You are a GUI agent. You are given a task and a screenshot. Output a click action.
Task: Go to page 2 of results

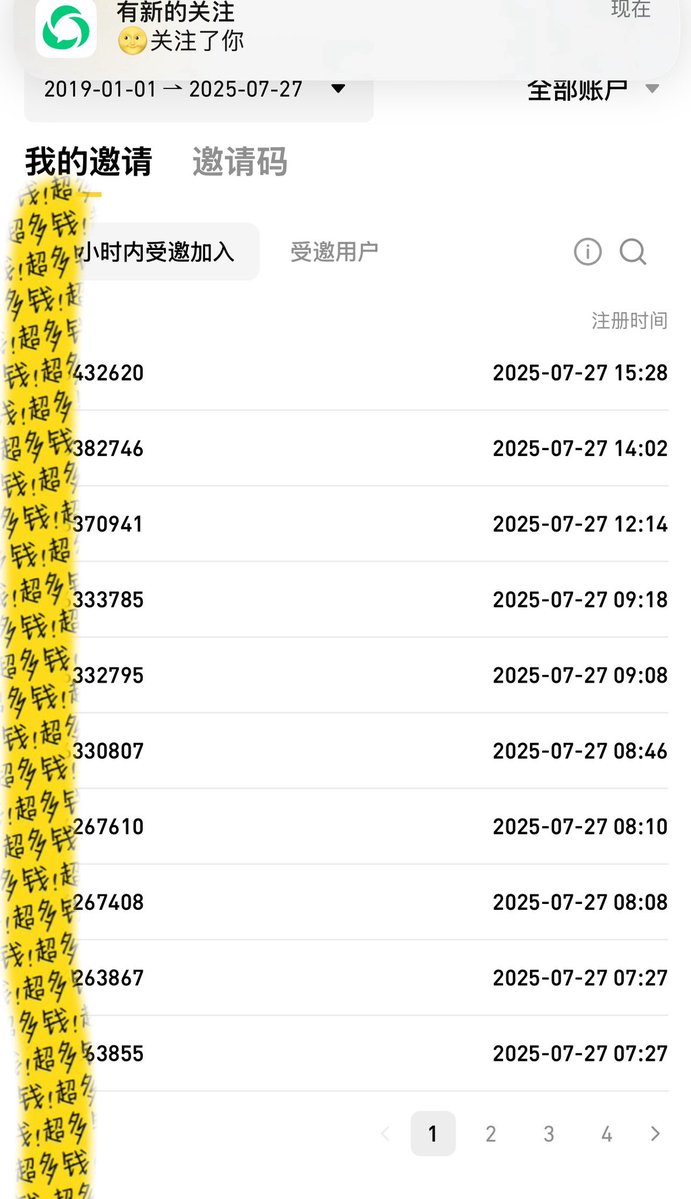(491, 1133)
